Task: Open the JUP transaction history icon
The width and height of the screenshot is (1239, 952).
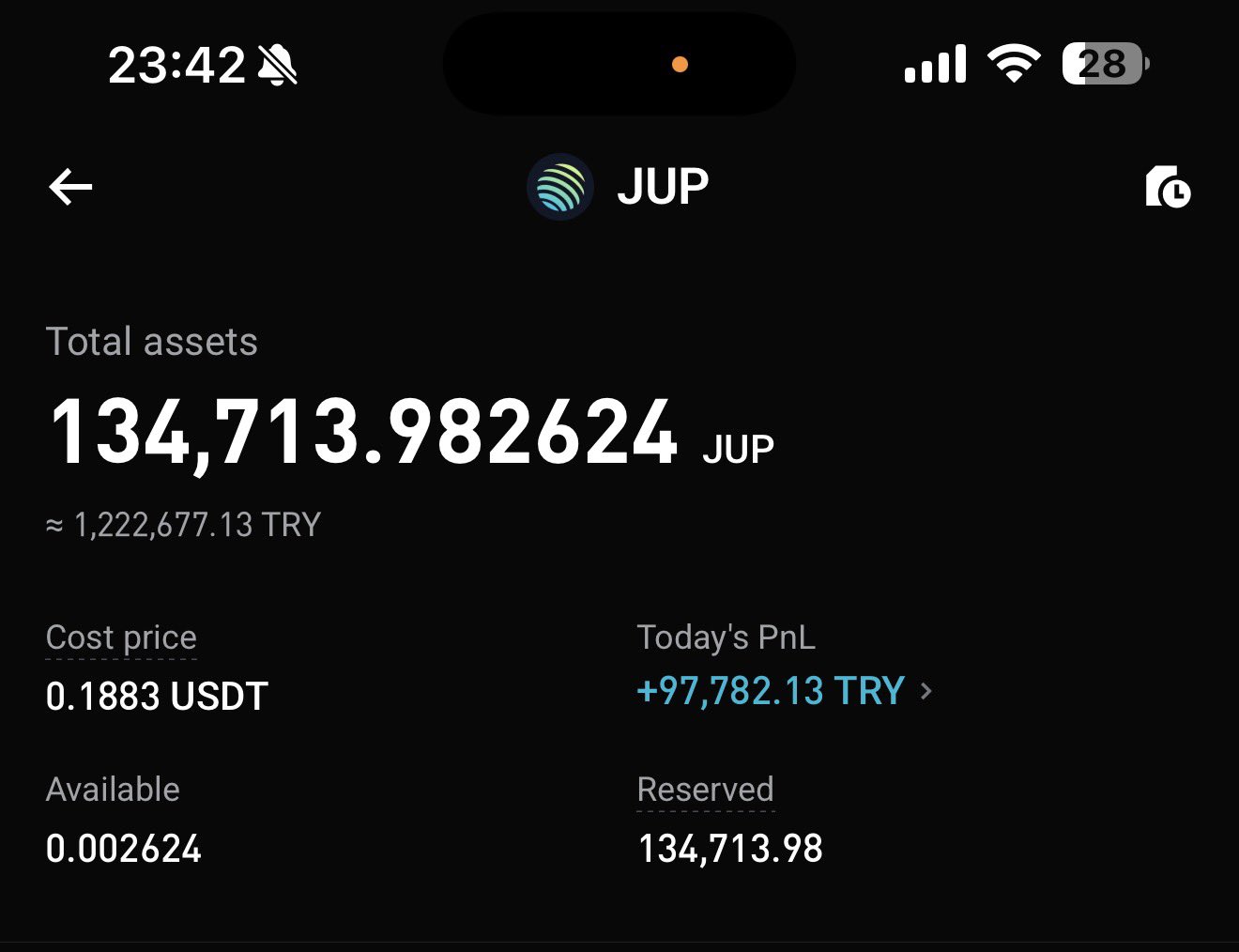Action: coord(1167,186)
